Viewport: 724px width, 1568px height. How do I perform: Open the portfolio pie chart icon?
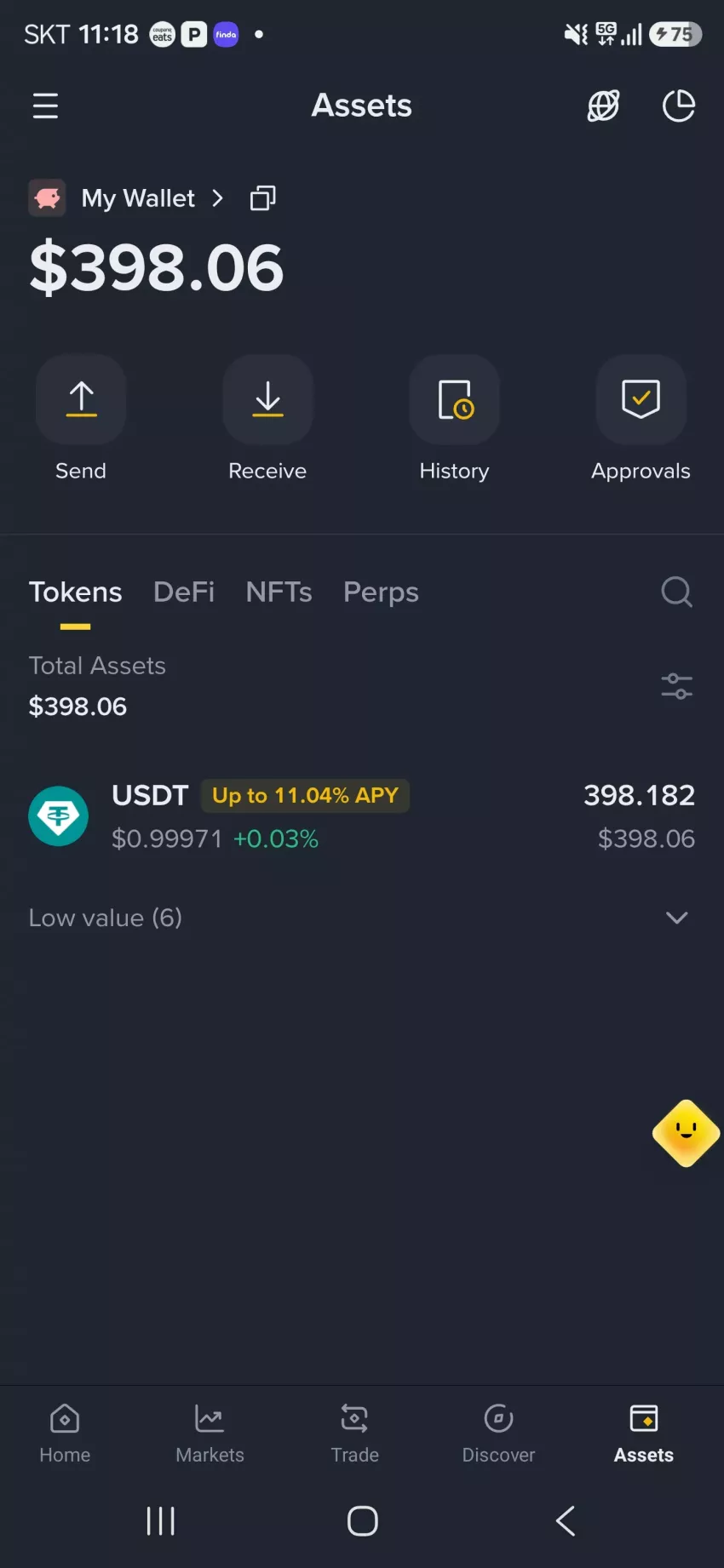679,106
